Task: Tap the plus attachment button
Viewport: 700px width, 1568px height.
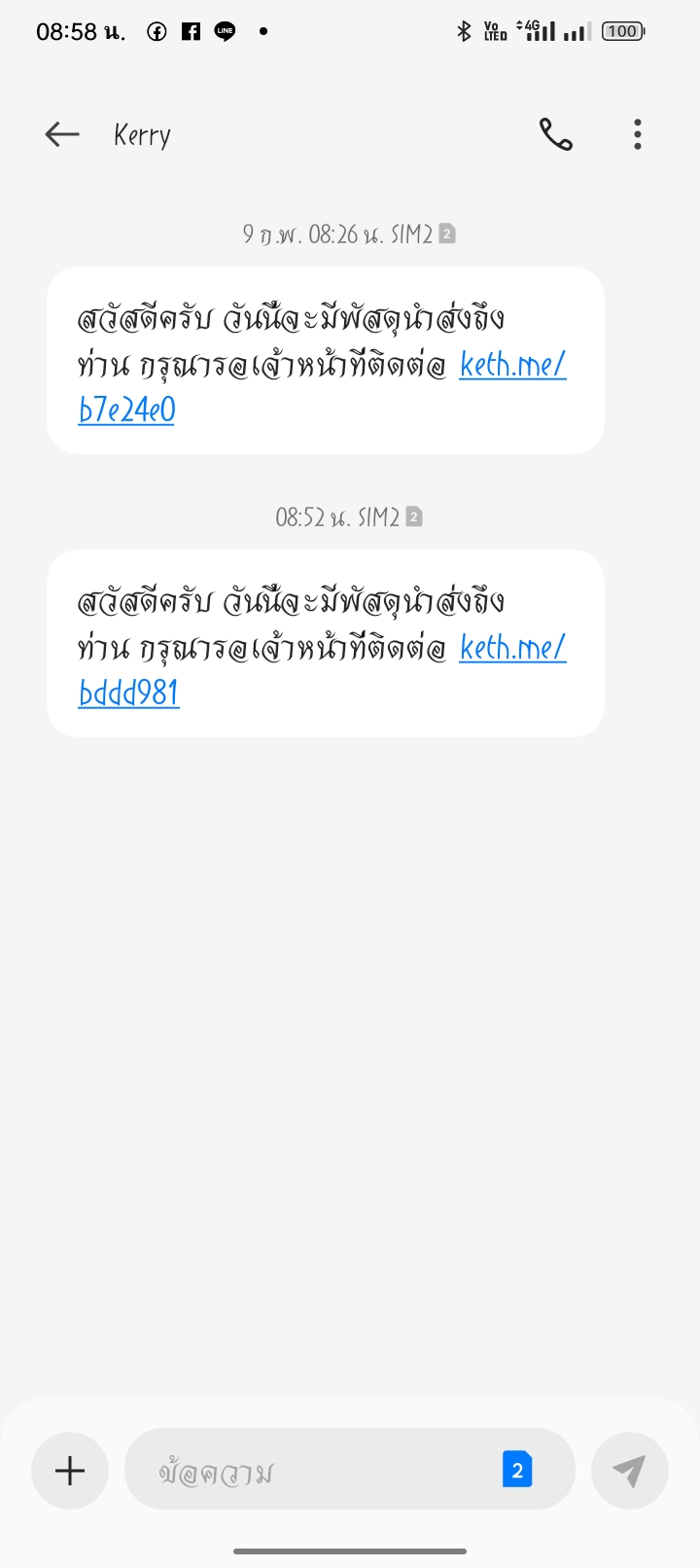Action: pyautogui.click(x=70, y=1471)
